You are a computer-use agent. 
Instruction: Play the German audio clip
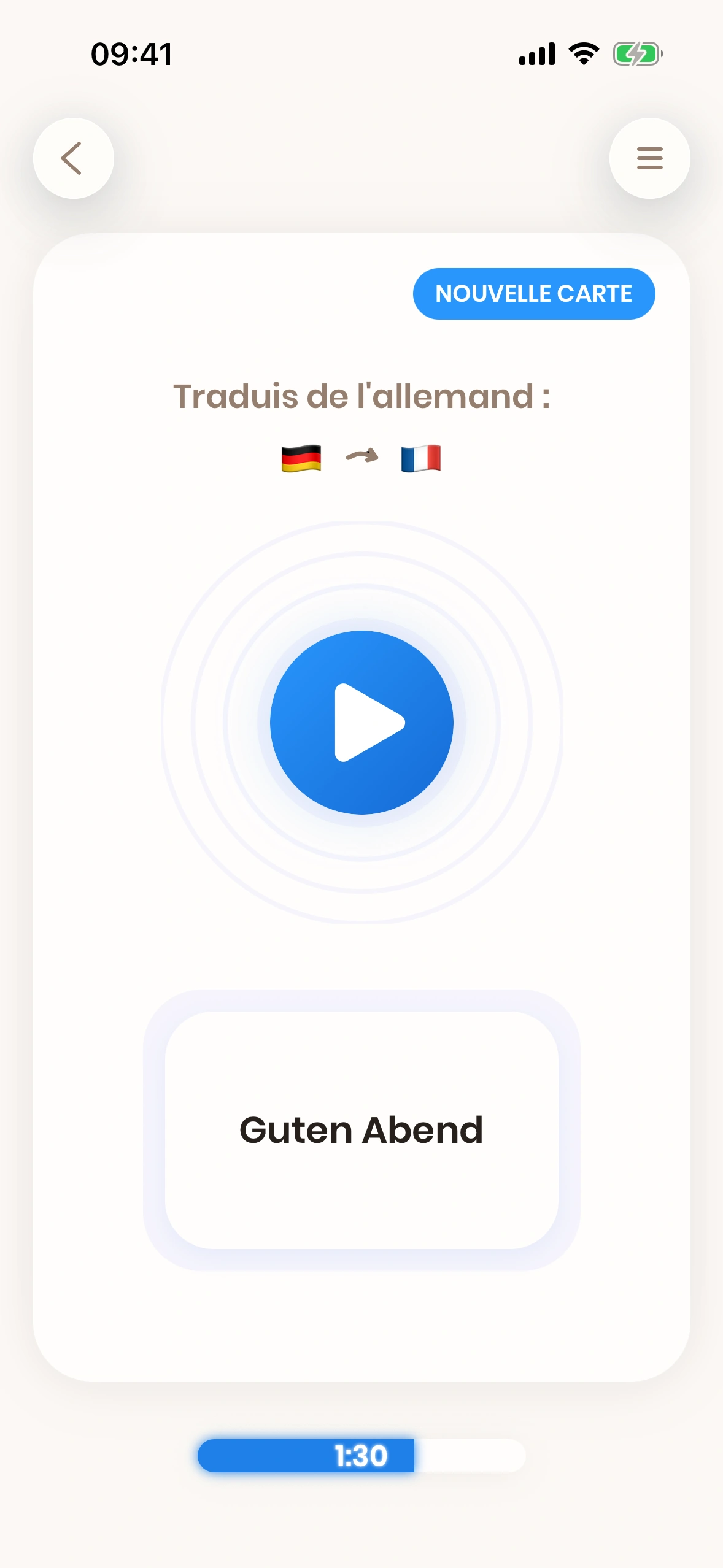pyautogui.click(x=361, y=723)
